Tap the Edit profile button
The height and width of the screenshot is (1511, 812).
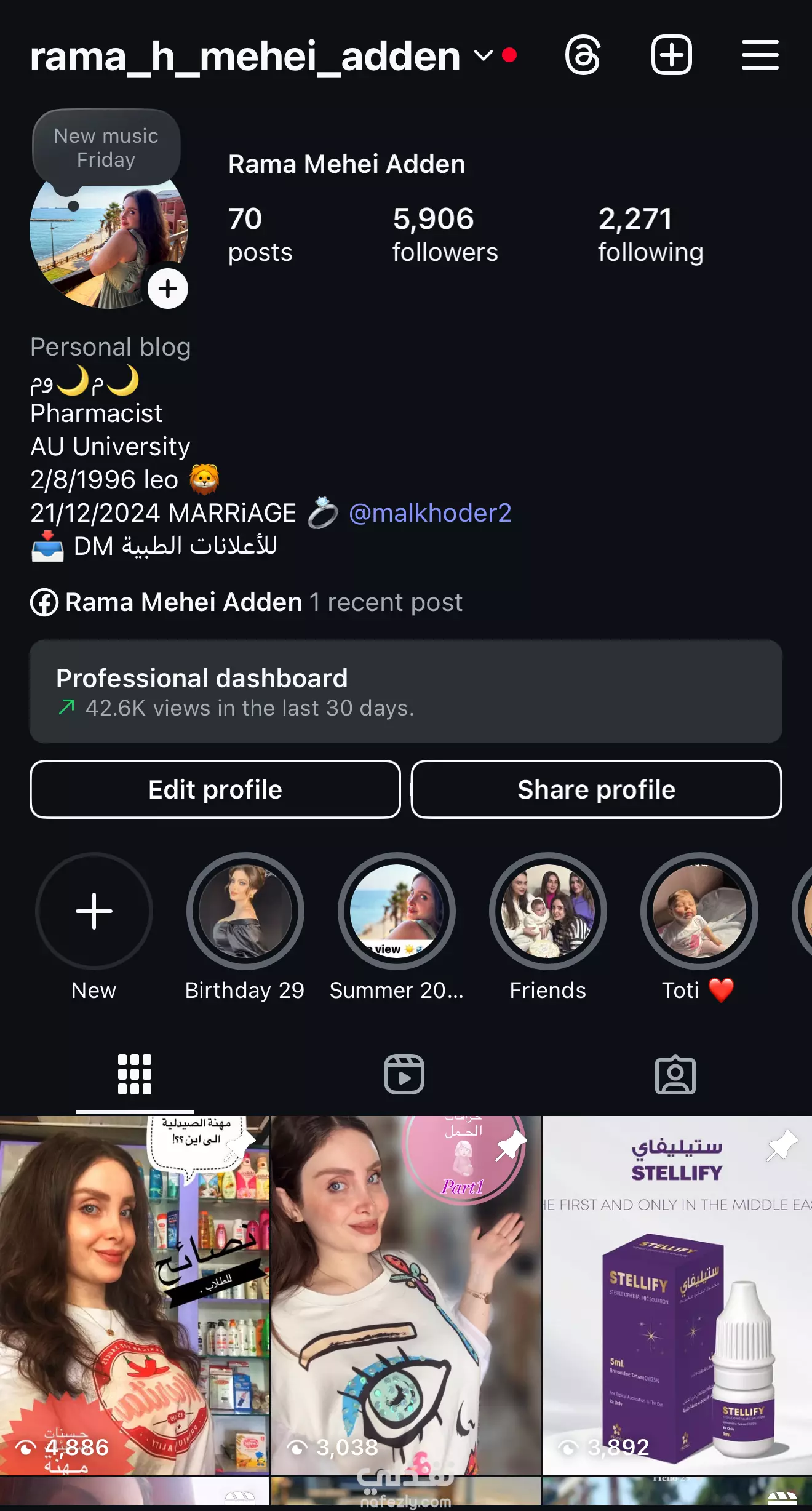point(215,789)
